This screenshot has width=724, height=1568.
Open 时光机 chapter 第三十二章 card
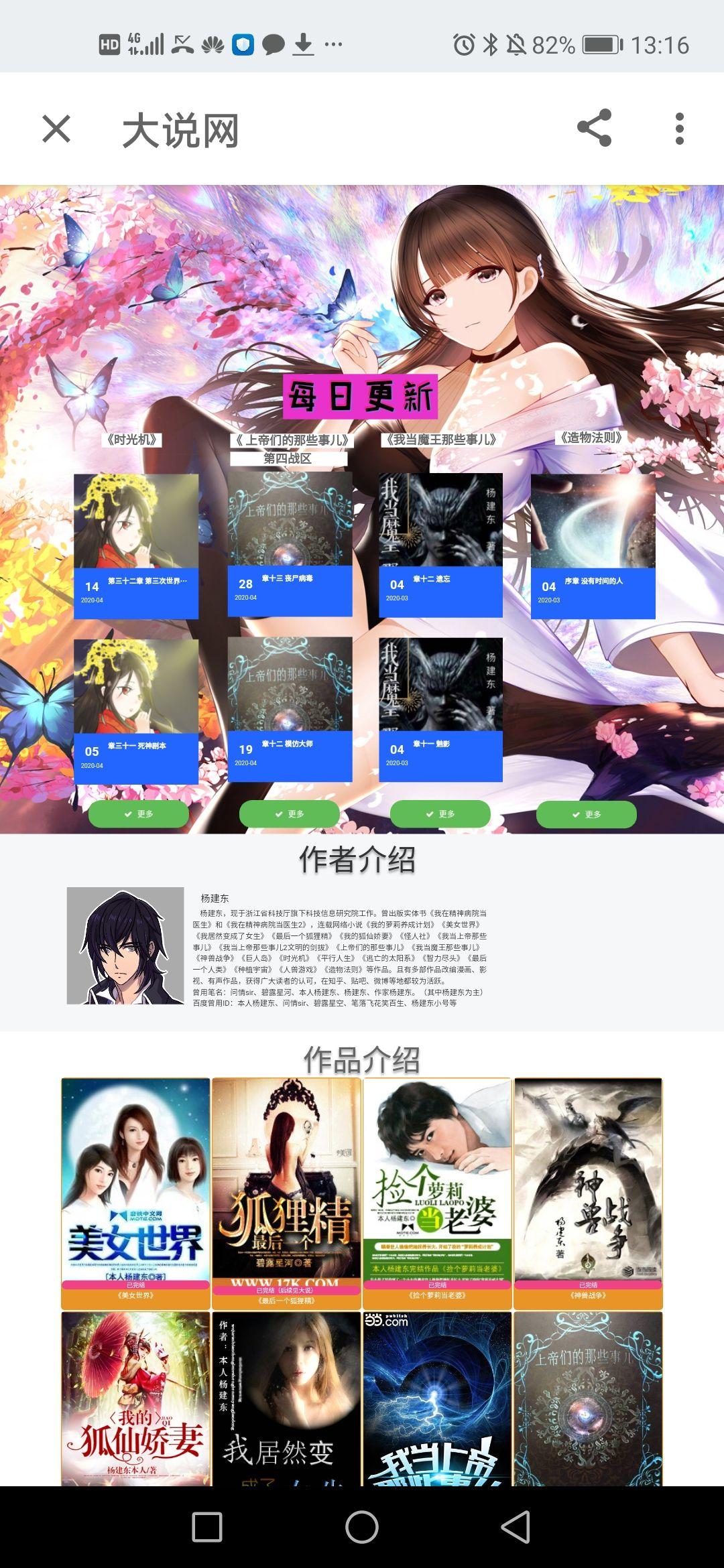click(x=136, y=545)
